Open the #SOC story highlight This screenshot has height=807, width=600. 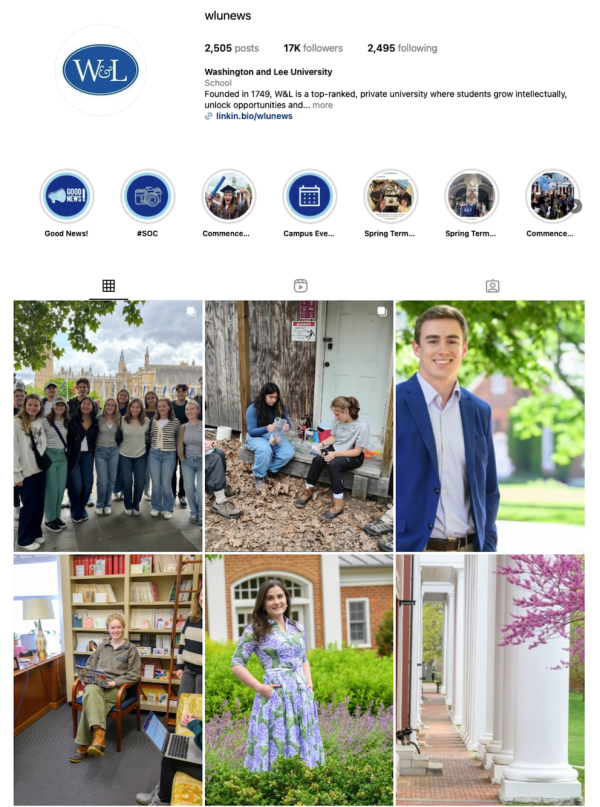pyautogui.click(x=148, y=196)
